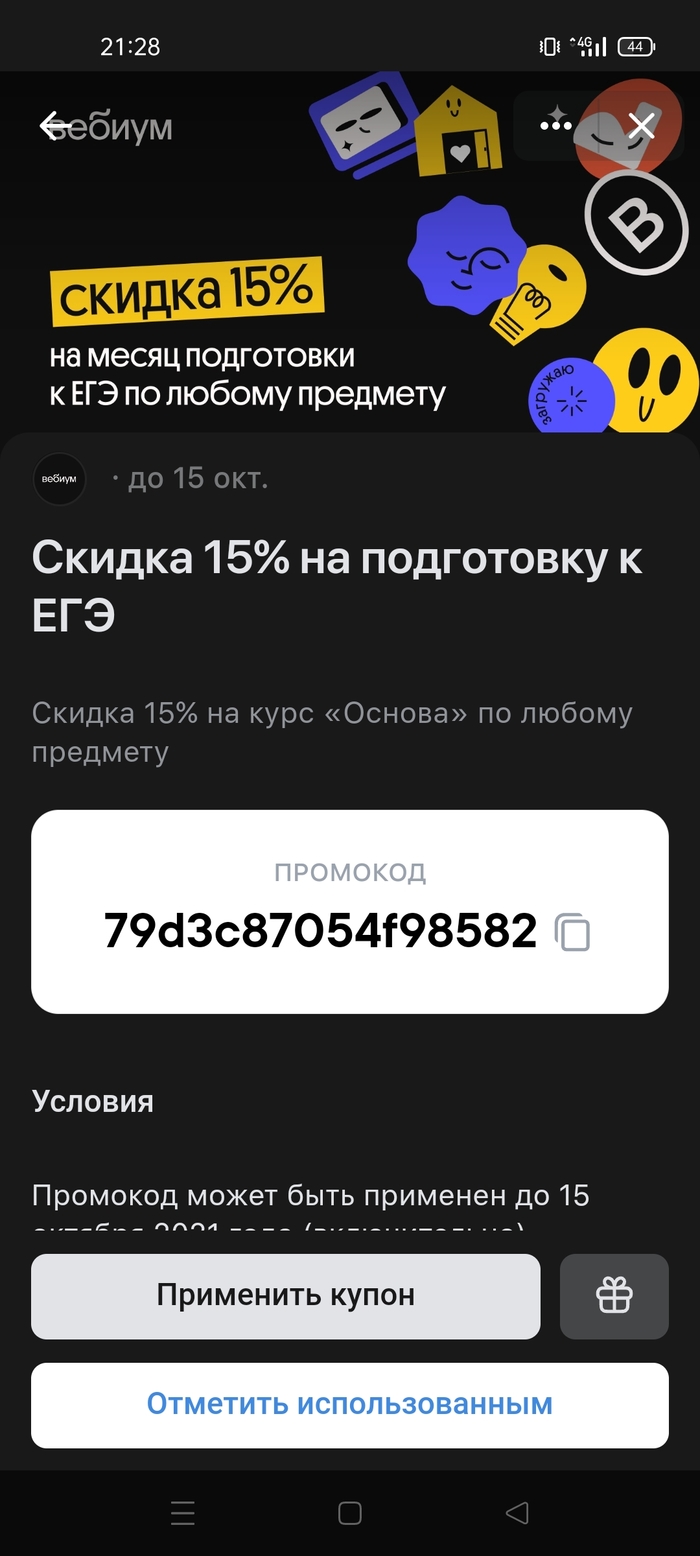
Task: Gift this coupon with the present icon
Action: [x=614, y=1296]
